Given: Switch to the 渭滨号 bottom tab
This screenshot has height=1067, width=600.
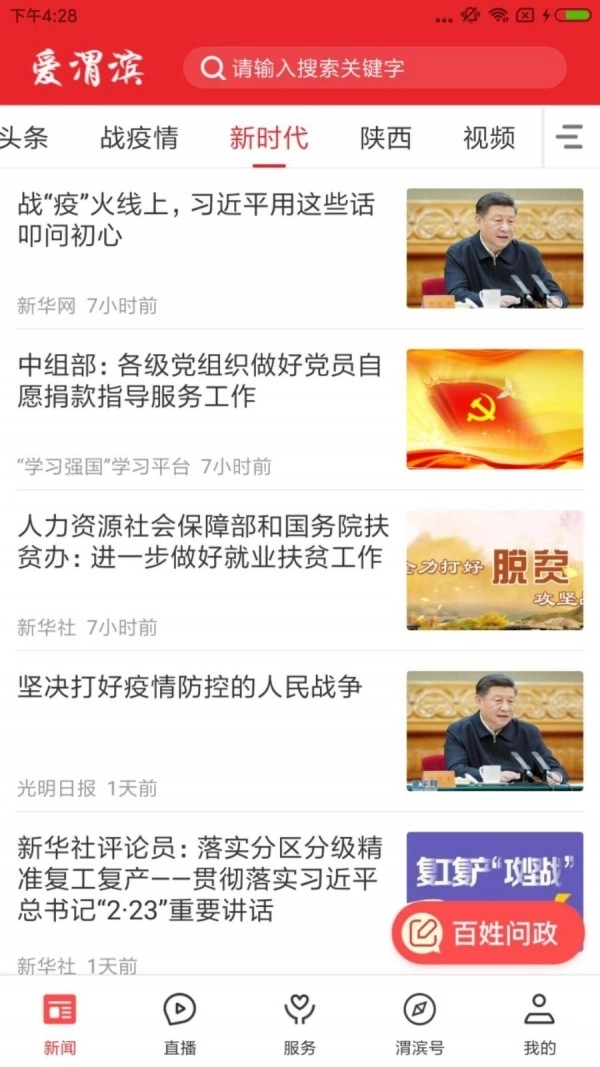Looking at the screenshot, I should point(420,1024).
